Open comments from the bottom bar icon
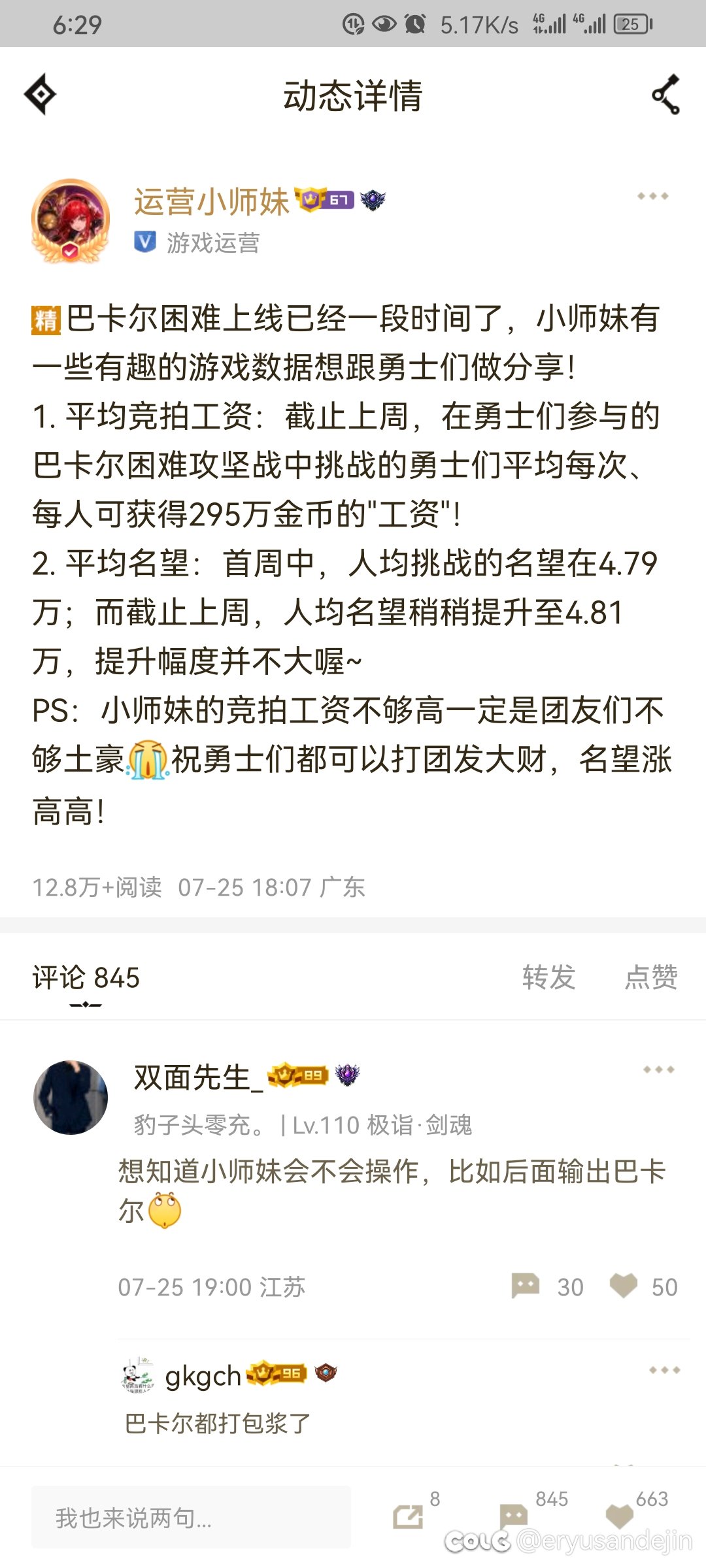 coord(513,1516)
